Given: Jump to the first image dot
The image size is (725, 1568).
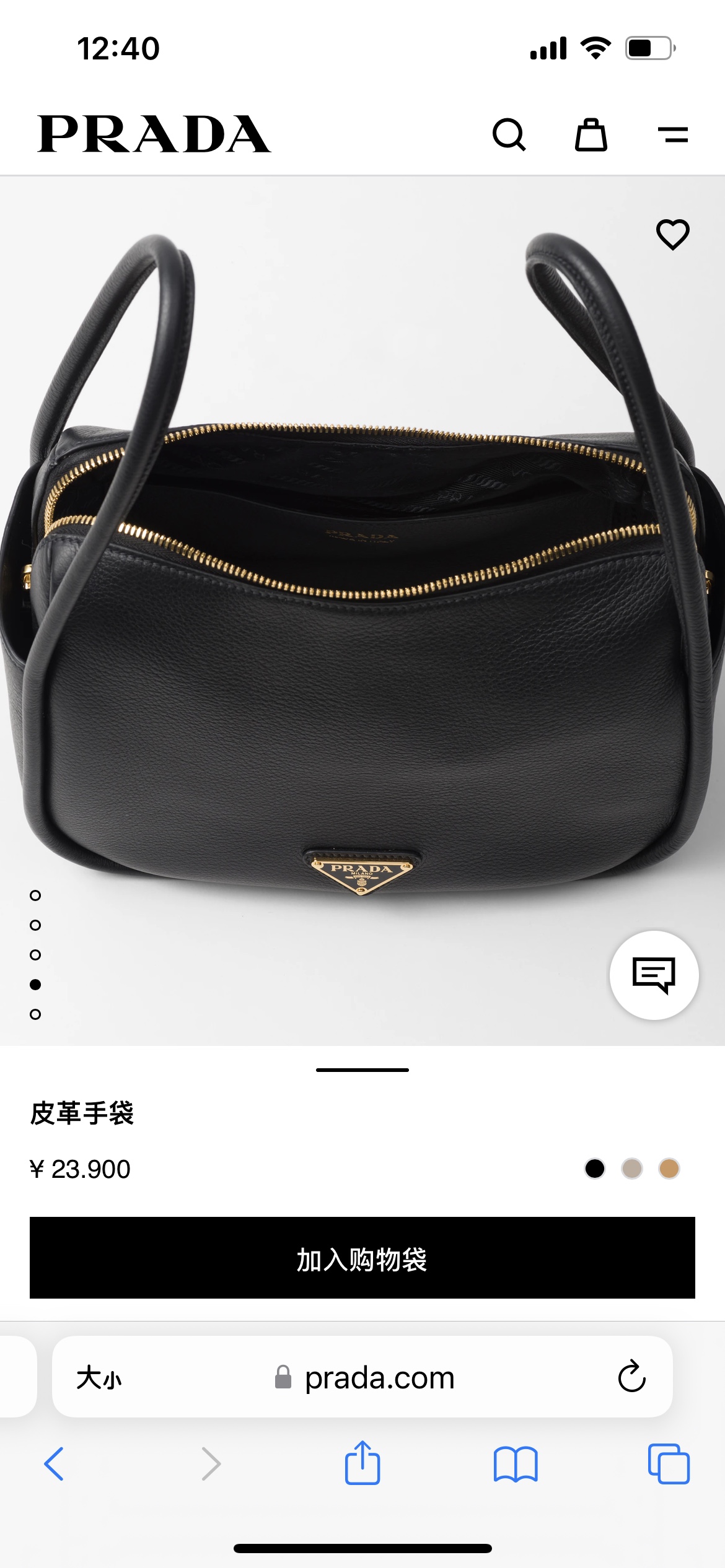Looking at the screenshot, I should 35,895.
